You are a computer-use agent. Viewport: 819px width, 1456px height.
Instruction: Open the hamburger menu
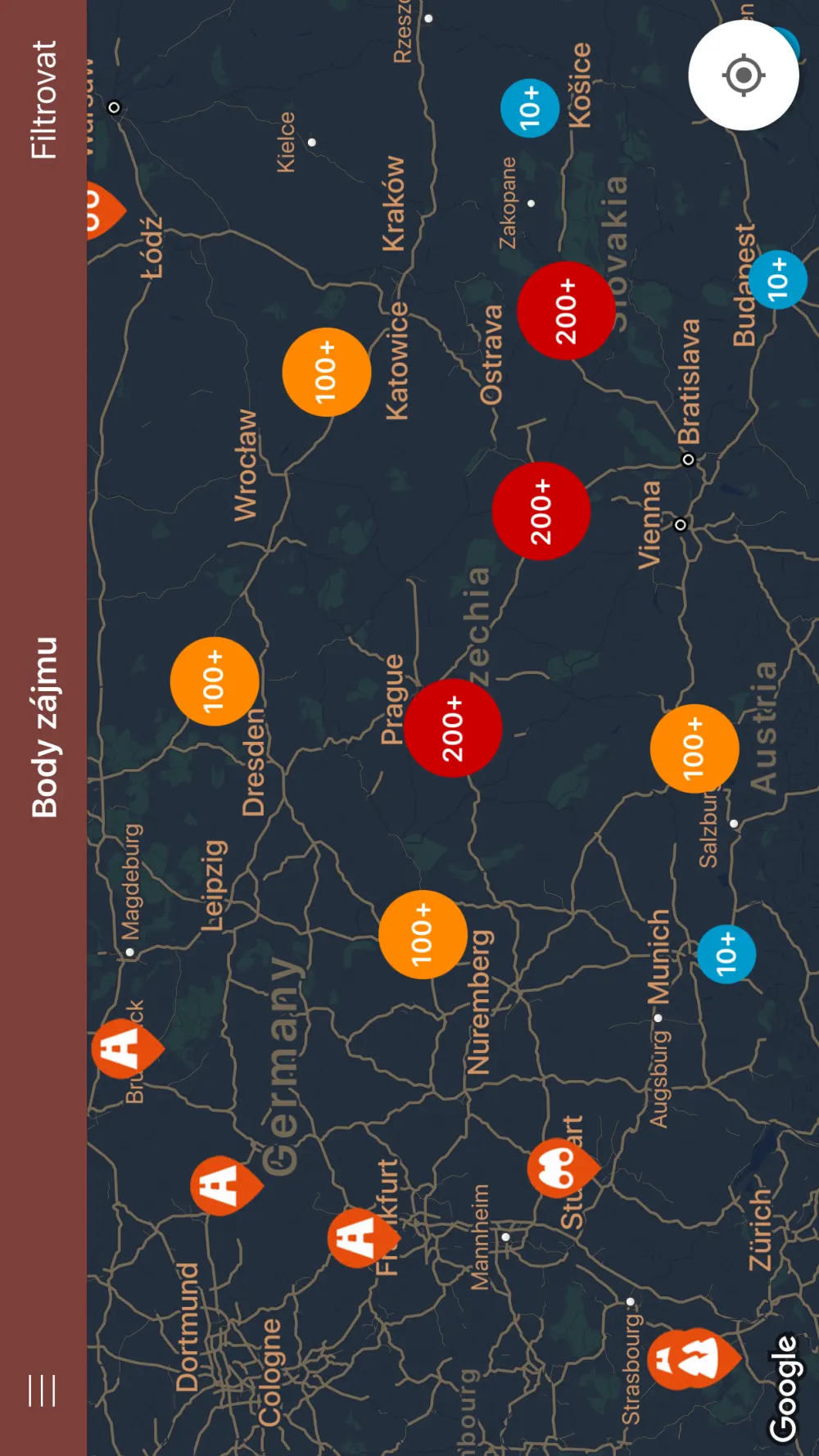coord(43,1390)
